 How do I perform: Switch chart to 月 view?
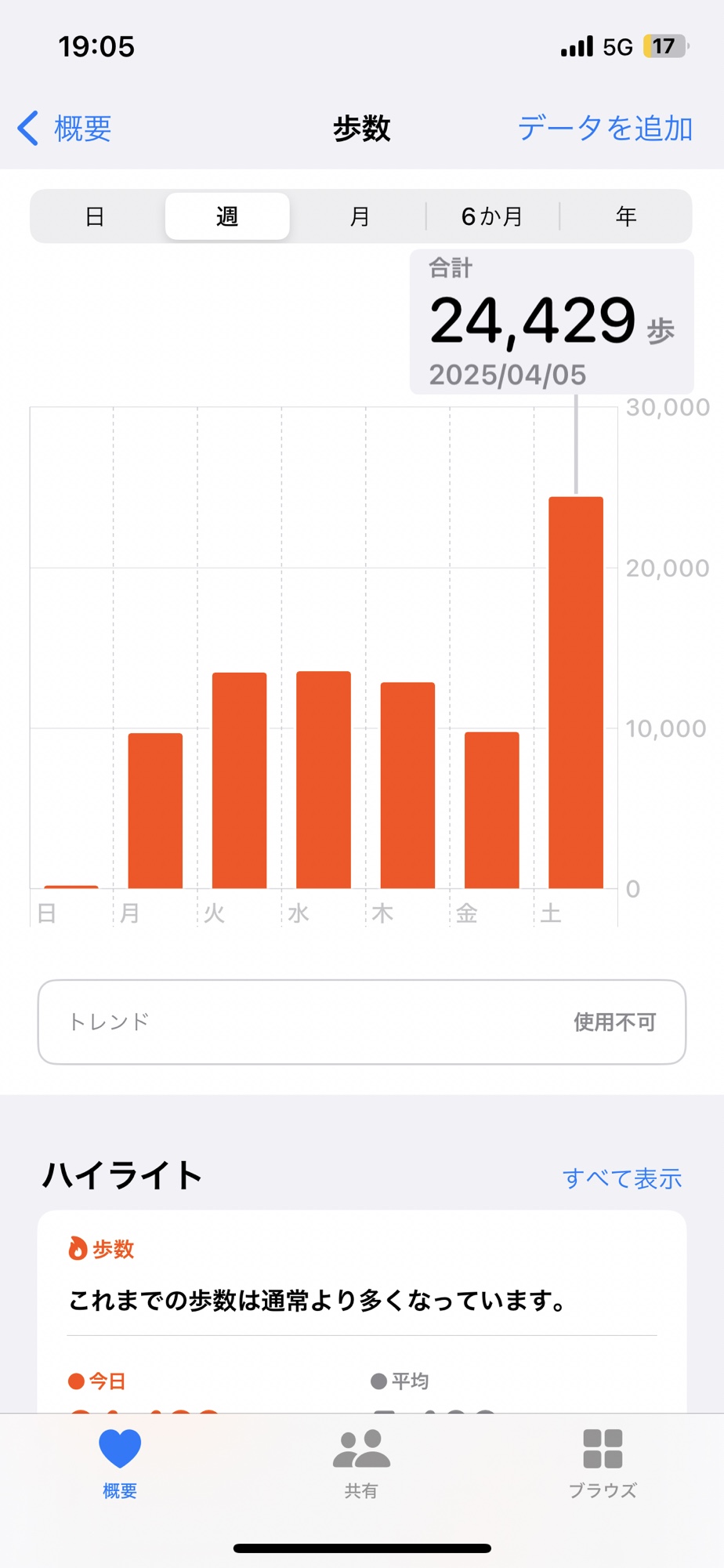[x=360, y=216]
